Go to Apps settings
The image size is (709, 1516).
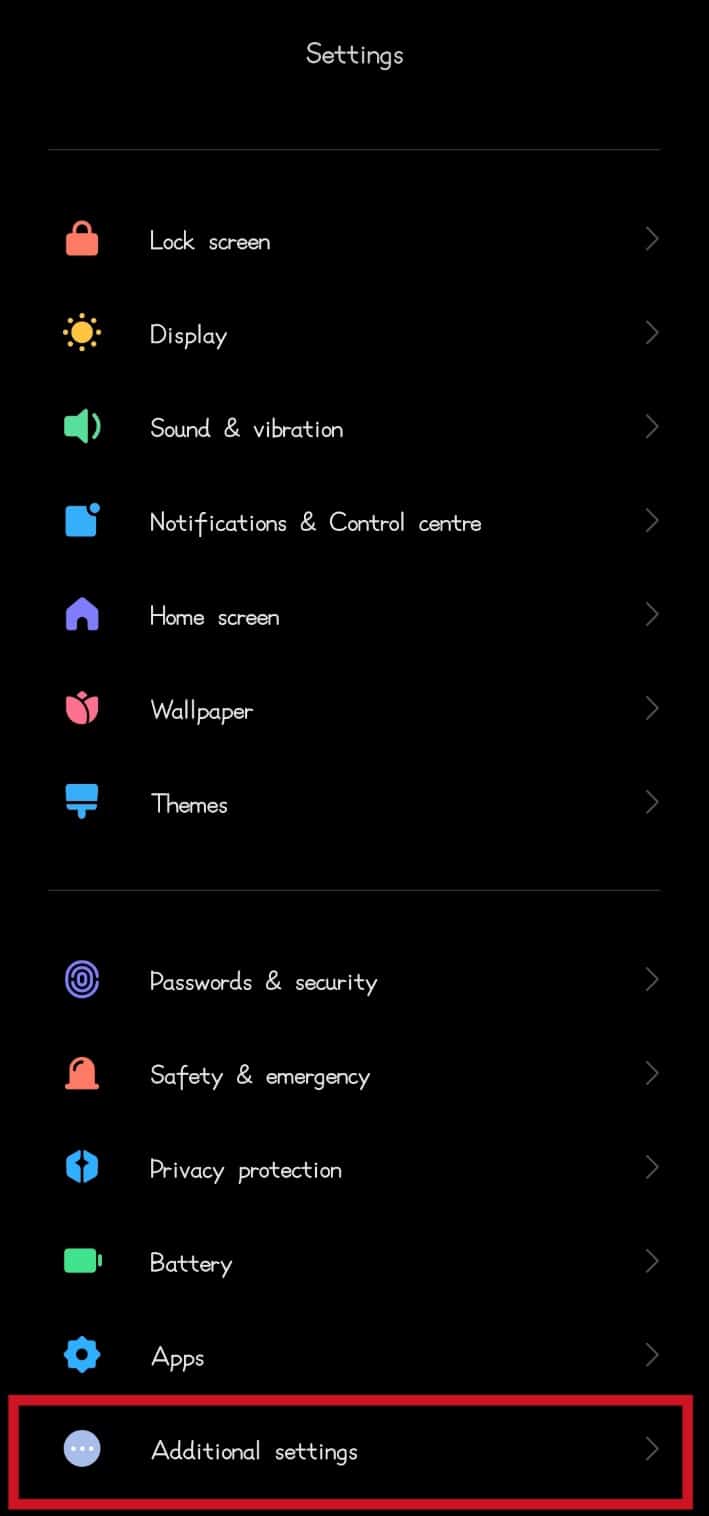pos(177,1357)
